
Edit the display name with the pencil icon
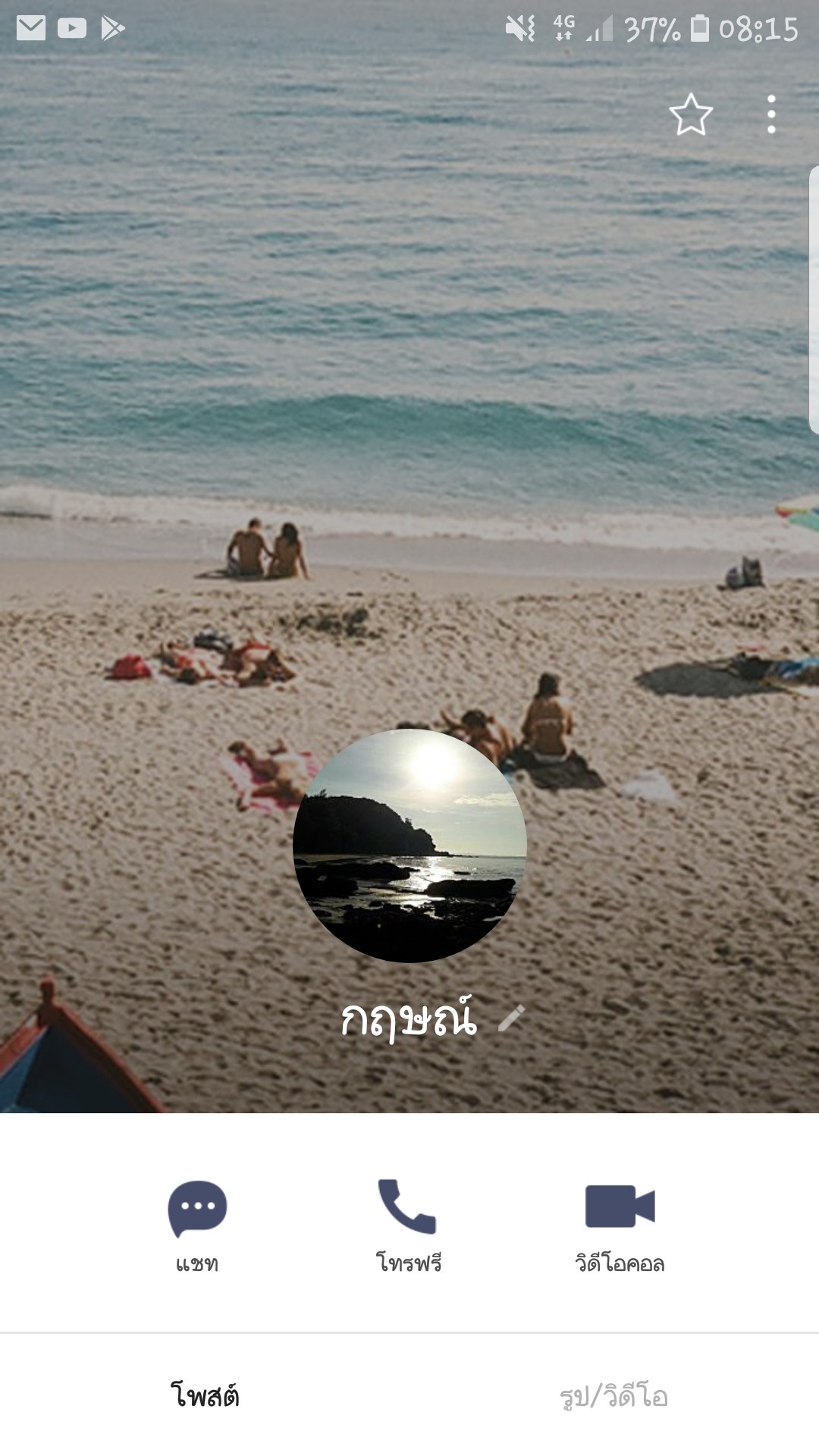coord(512,1018)
